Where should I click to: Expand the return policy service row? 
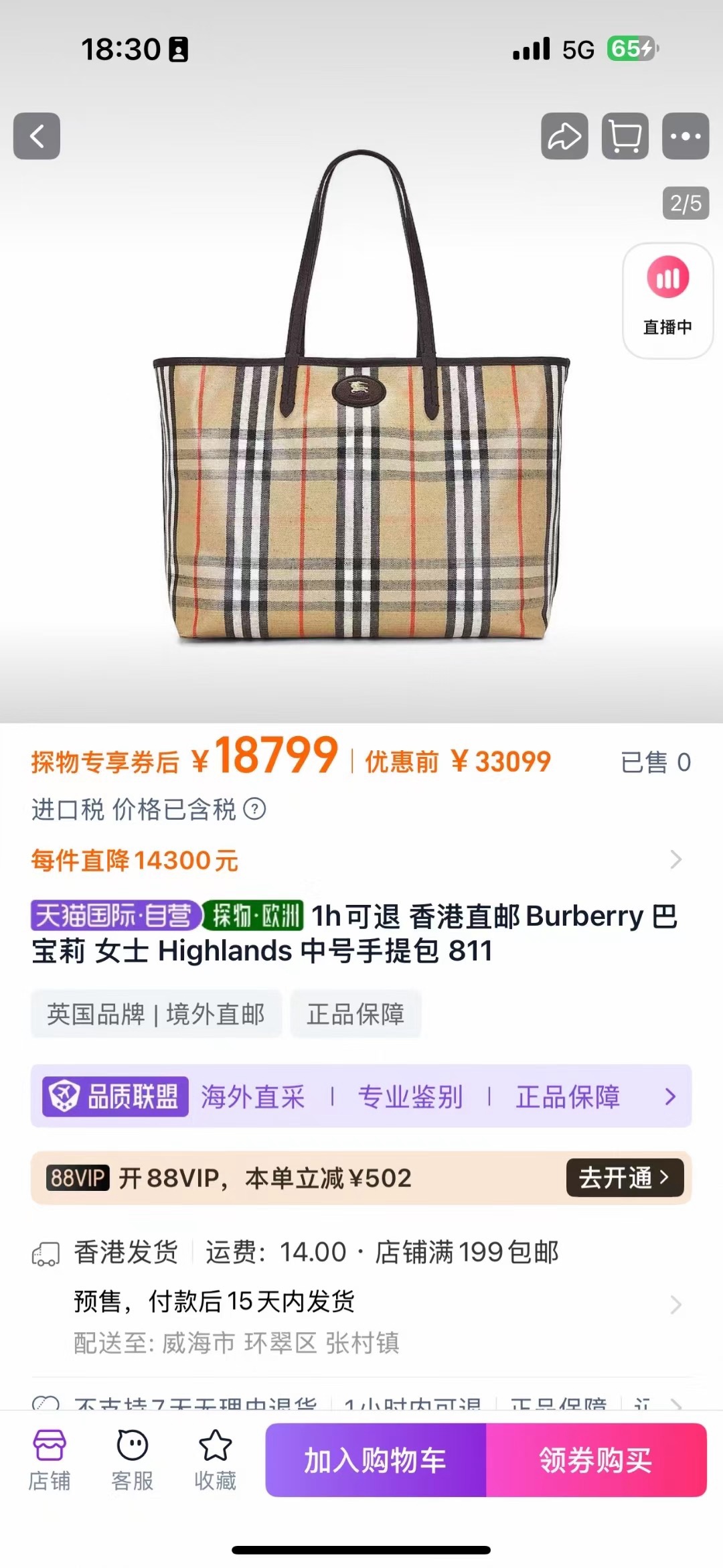[x=676, y=1403]
